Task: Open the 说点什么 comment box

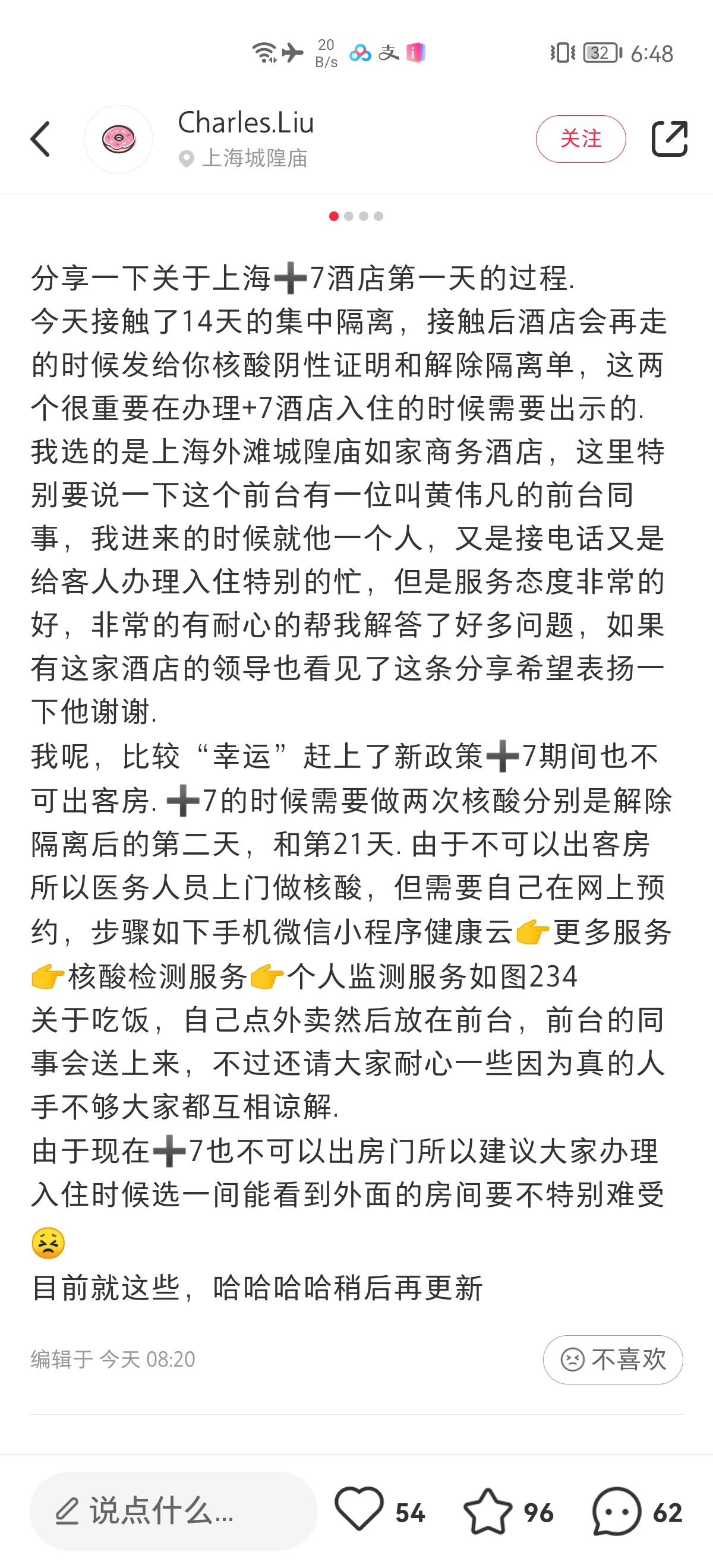Action: click(x=173, y=1511)
